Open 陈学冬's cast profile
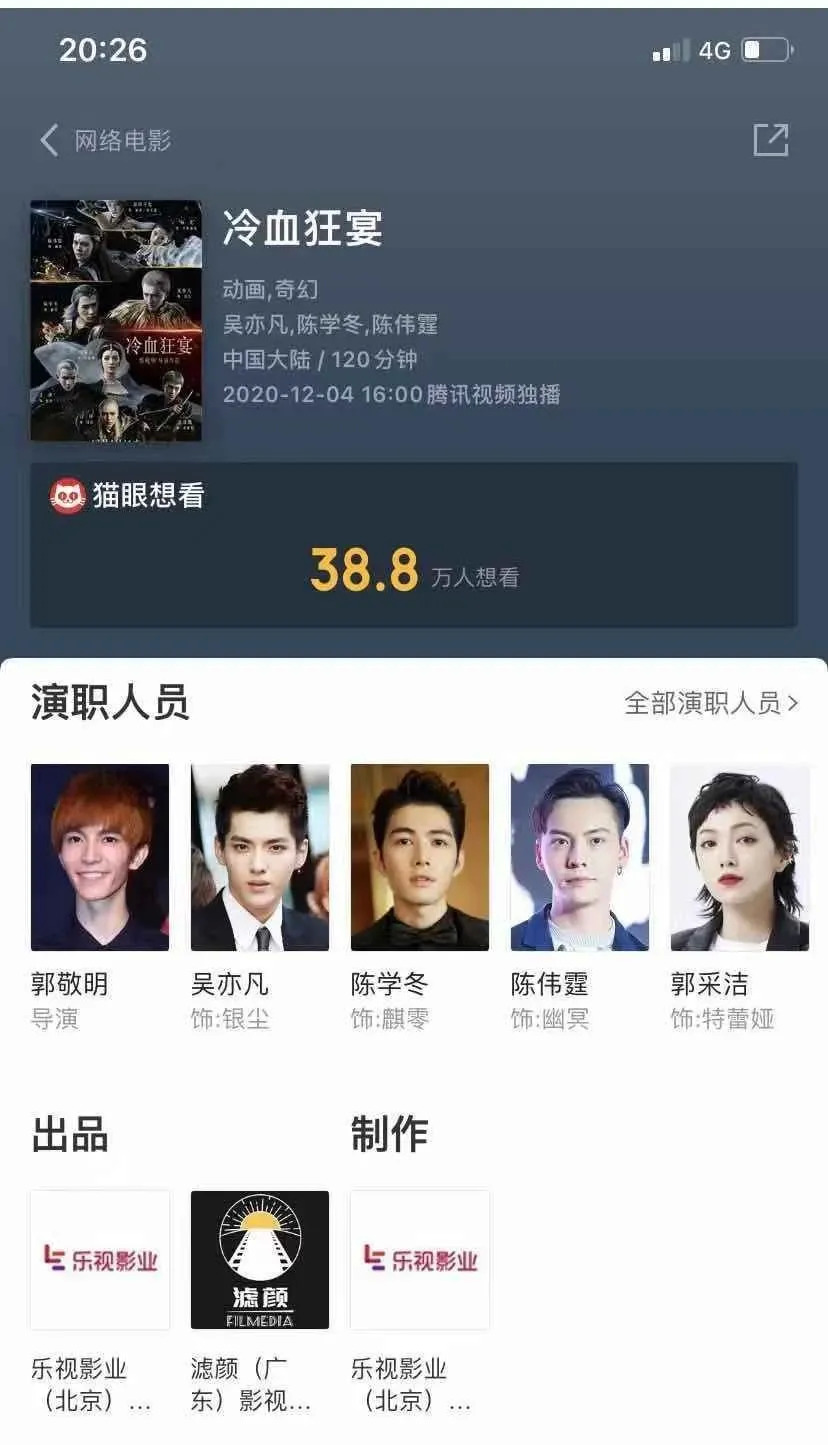The width and height of the screenshot is (828, 1445). click(420, 857)
